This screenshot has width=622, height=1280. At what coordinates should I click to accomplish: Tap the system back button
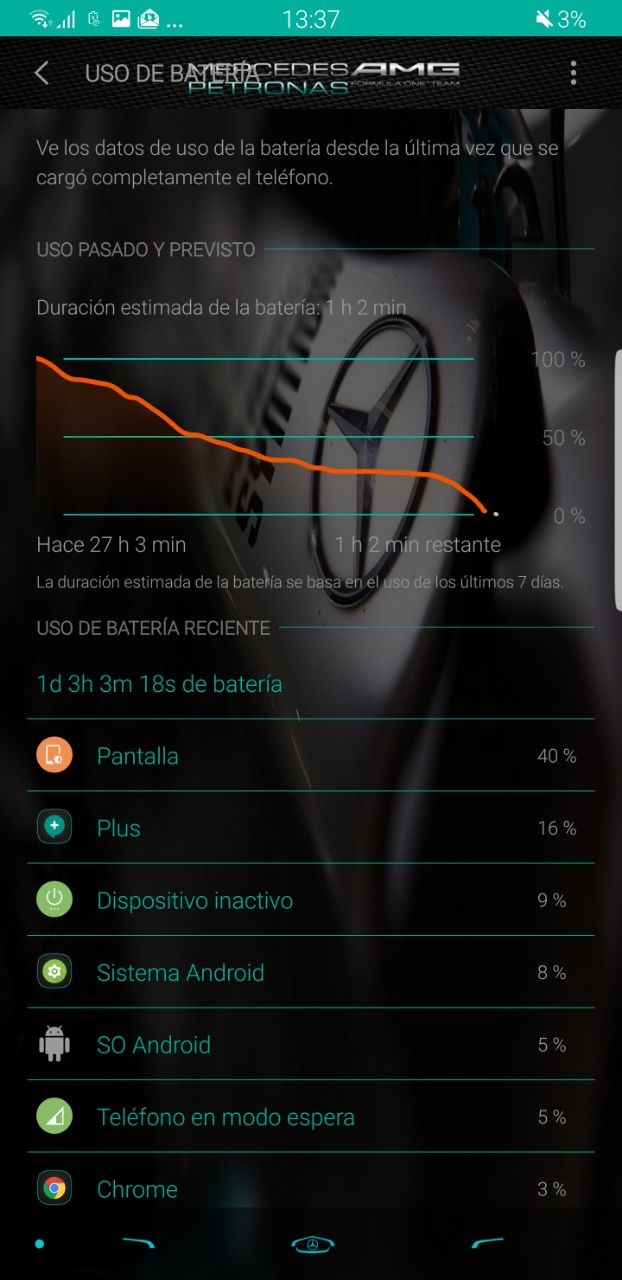[x=488, y=1243]
